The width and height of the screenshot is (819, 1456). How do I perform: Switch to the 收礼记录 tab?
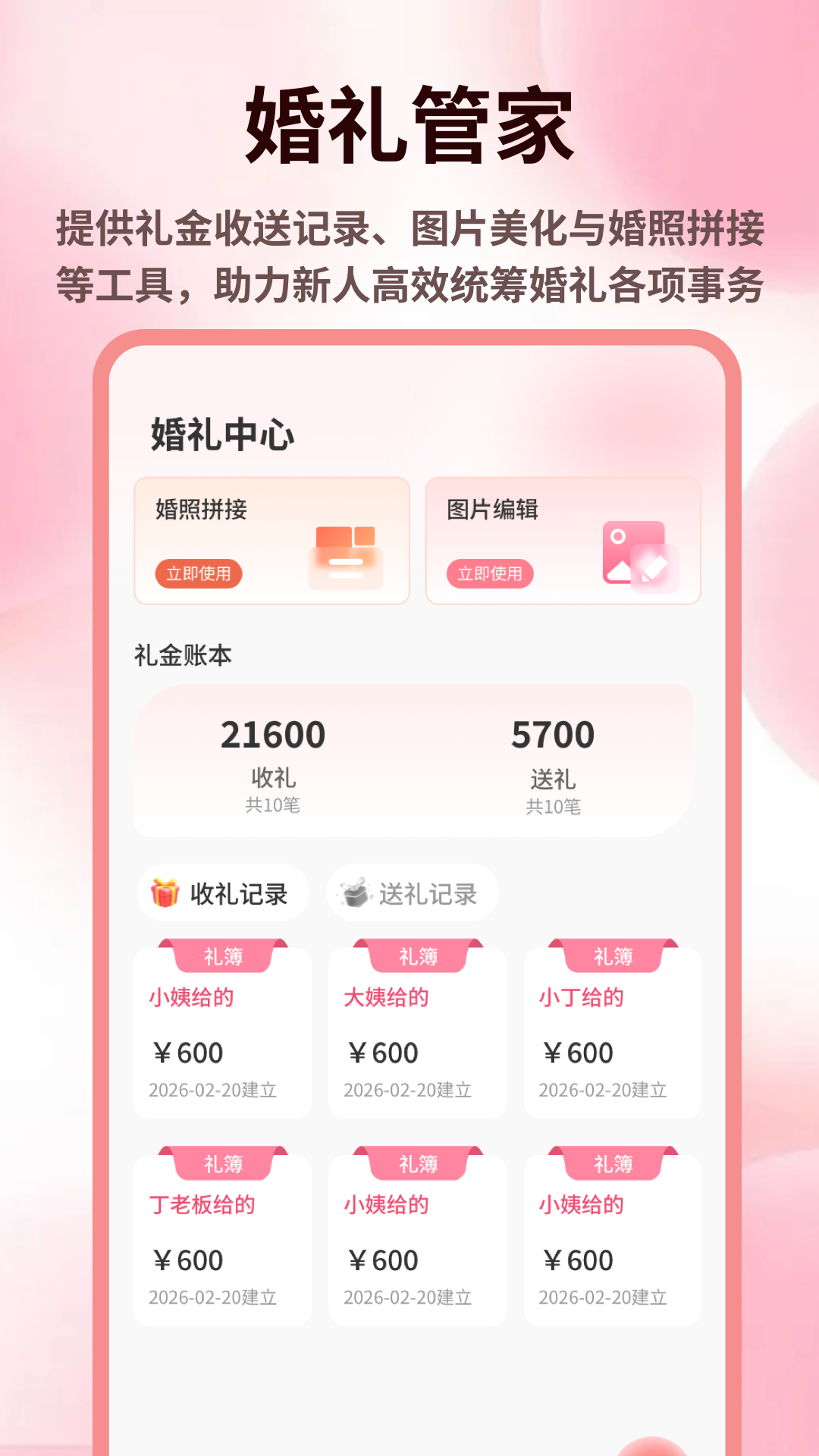pos(223,893)
